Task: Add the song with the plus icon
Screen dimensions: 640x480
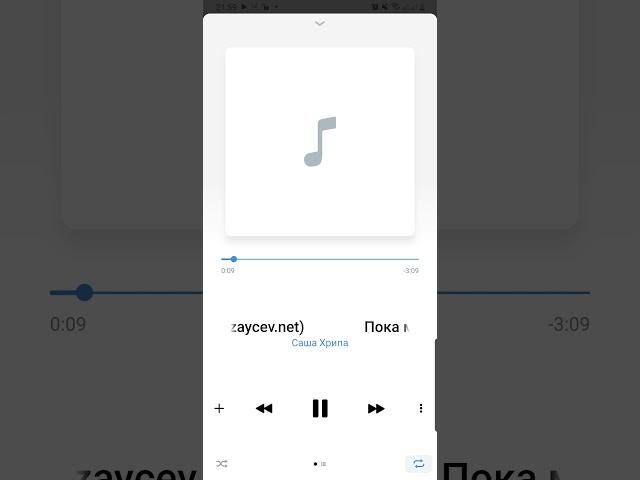Action: tap(220, 408)
